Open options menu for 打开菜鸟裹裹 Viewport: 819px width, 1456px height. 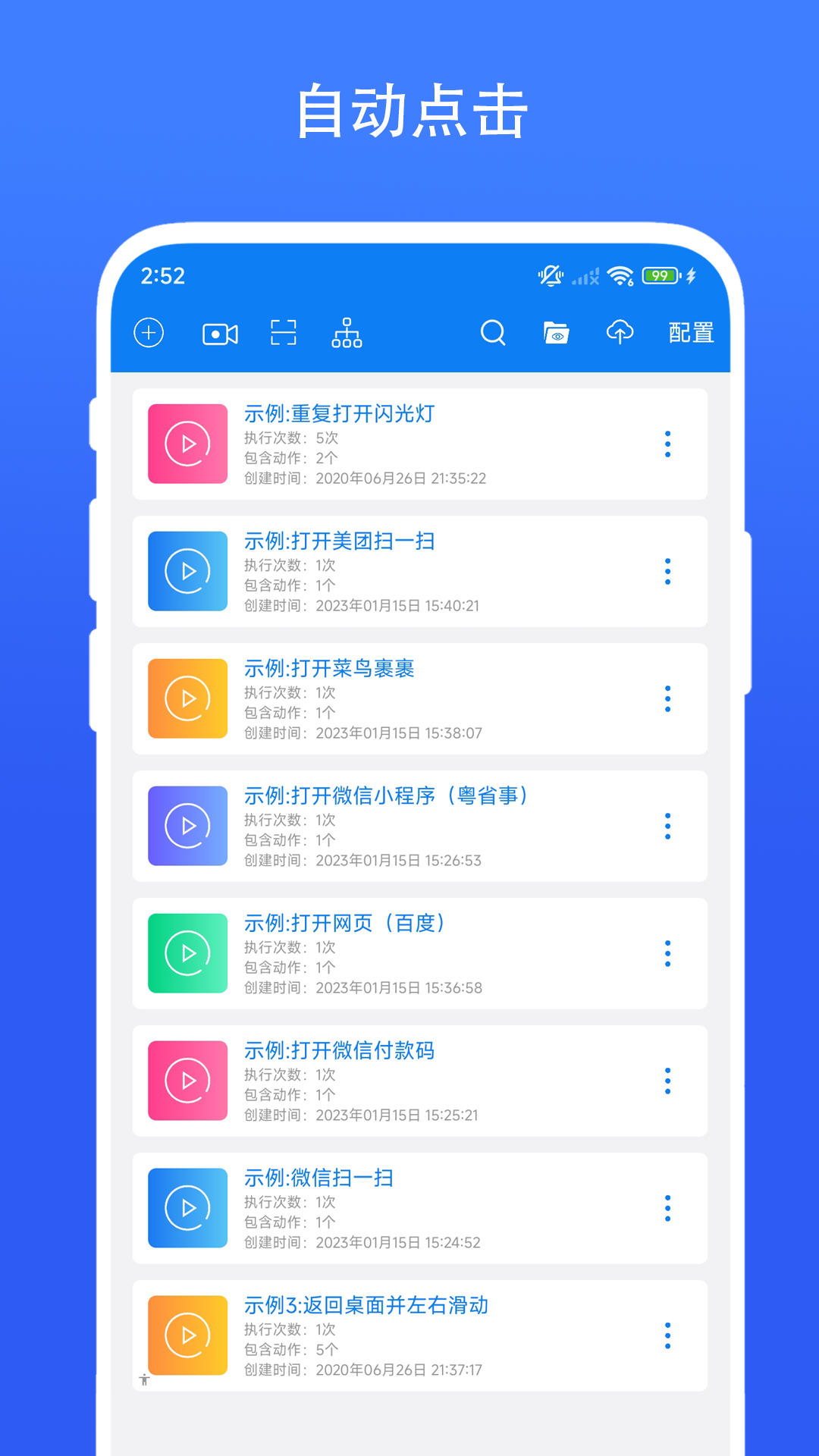tap(667, 699)
